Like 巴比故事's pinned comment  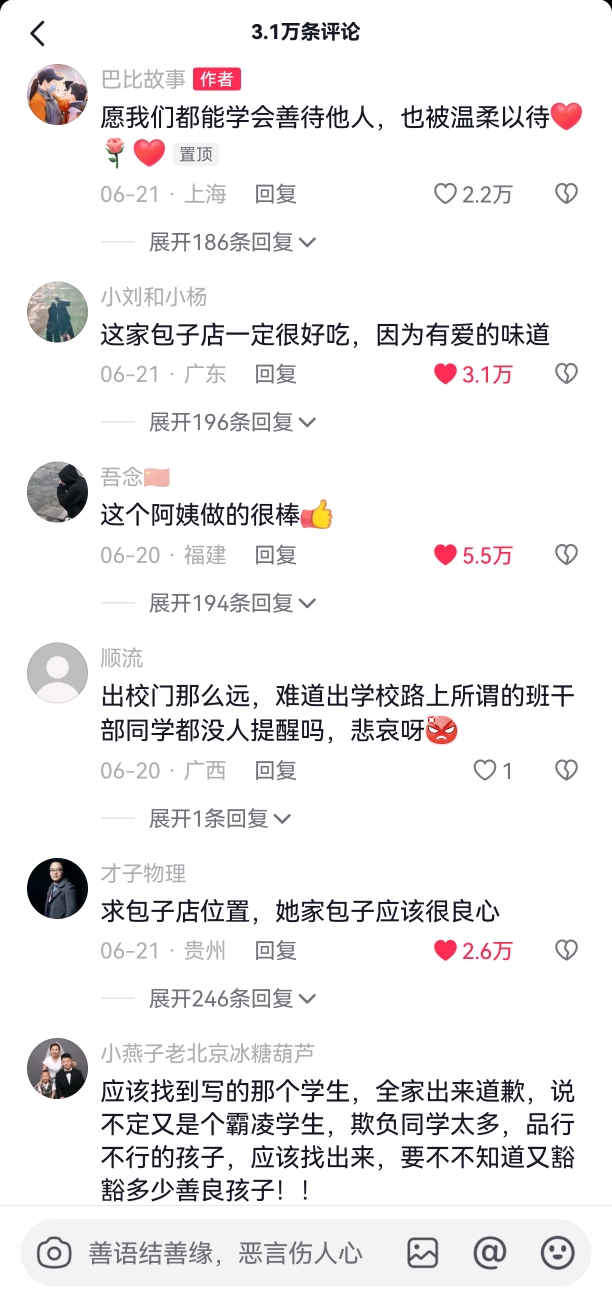pos(446,194)
